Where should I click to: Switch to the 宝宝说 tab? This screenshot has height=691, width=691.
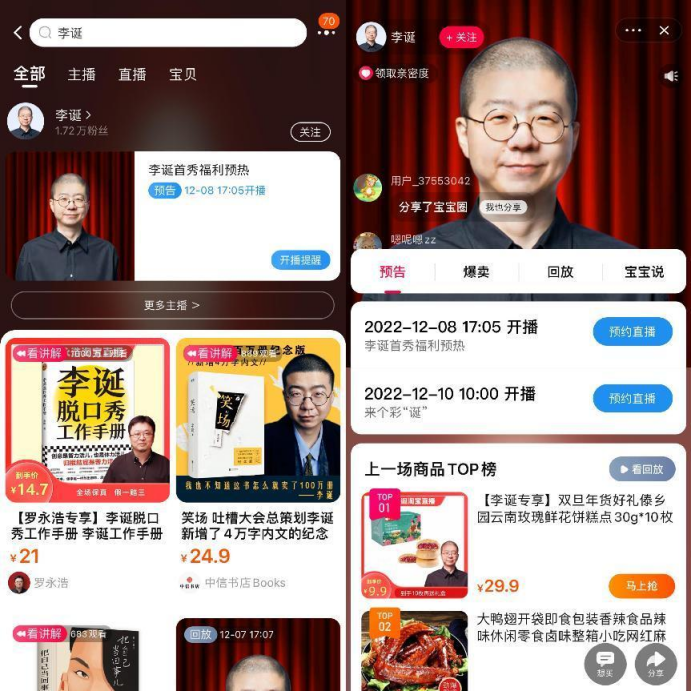pyautogui.click(x=644, y=272)
